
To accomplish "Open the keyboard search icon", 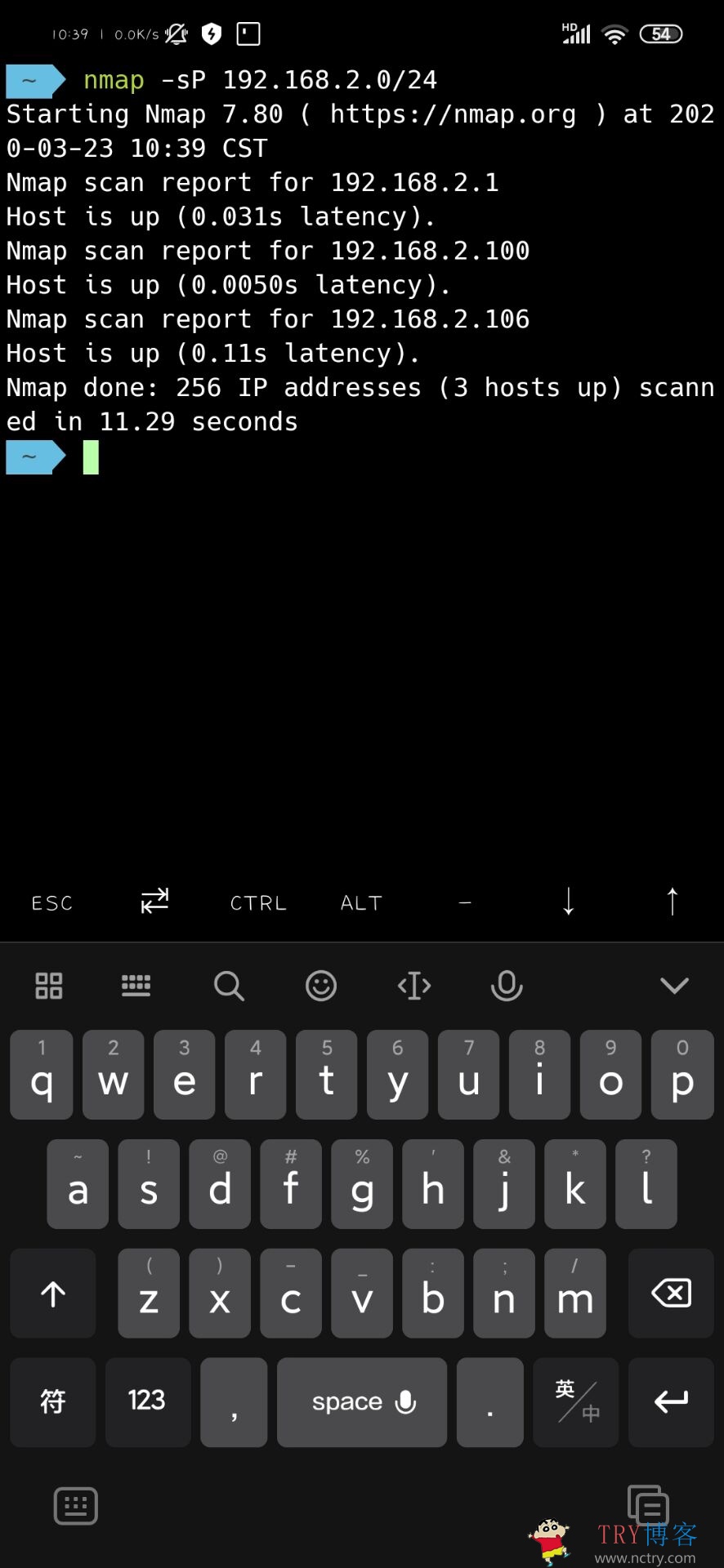I will pos(229,986).
